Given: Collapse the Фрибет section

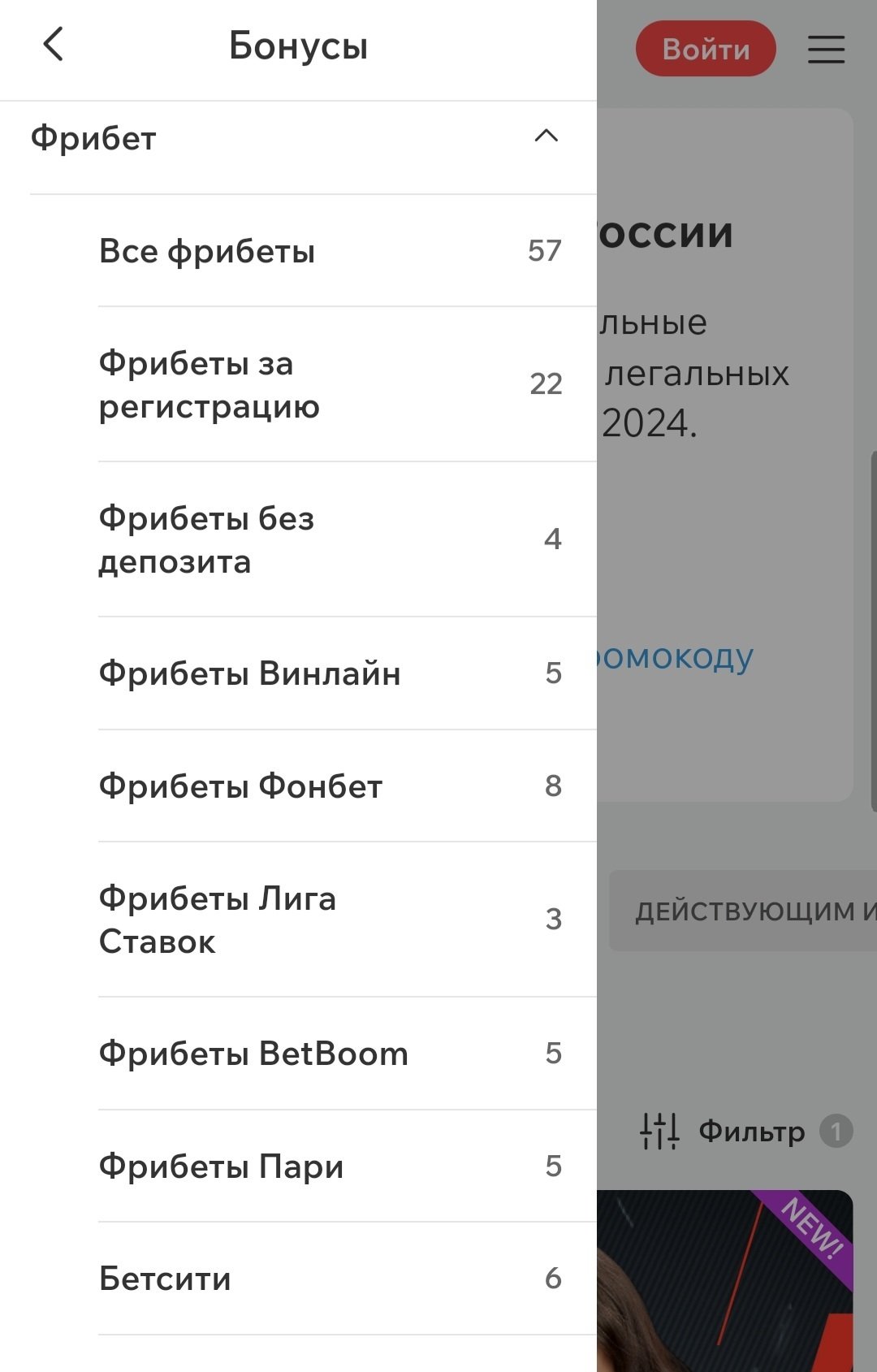Looking at the screenshot, I should coord(546,136).
